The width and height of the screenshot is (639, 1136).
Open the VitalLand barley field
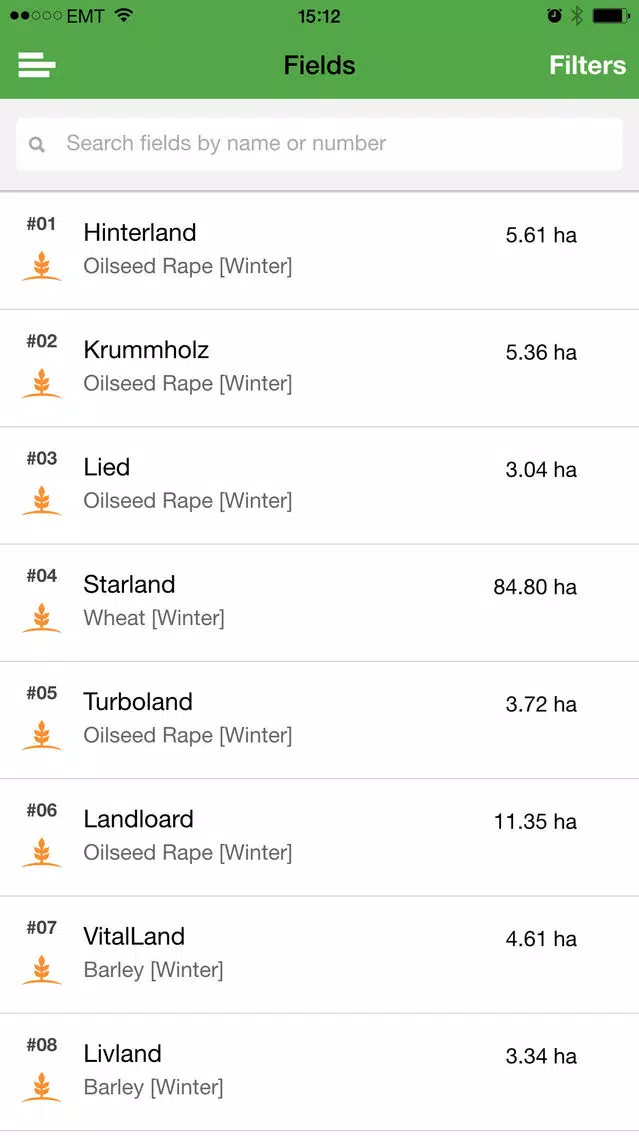click(320, 955)
